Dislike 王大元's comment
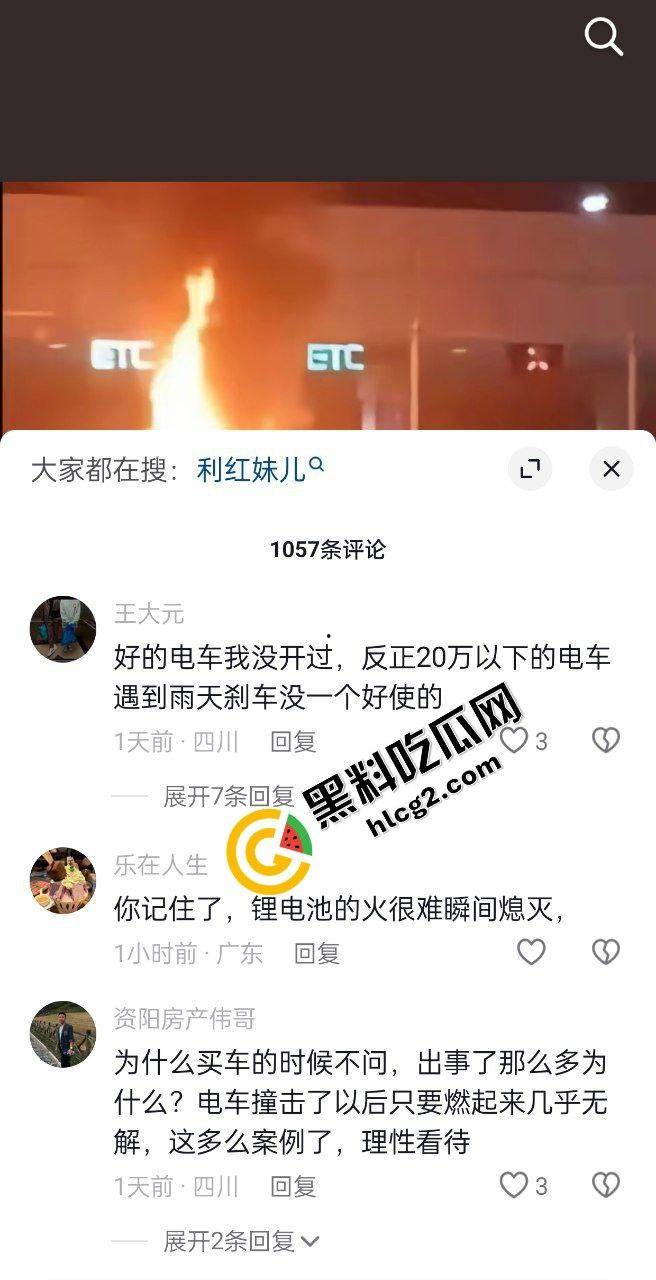This screenshot has height=1280, width=656. tap(605, 740)
